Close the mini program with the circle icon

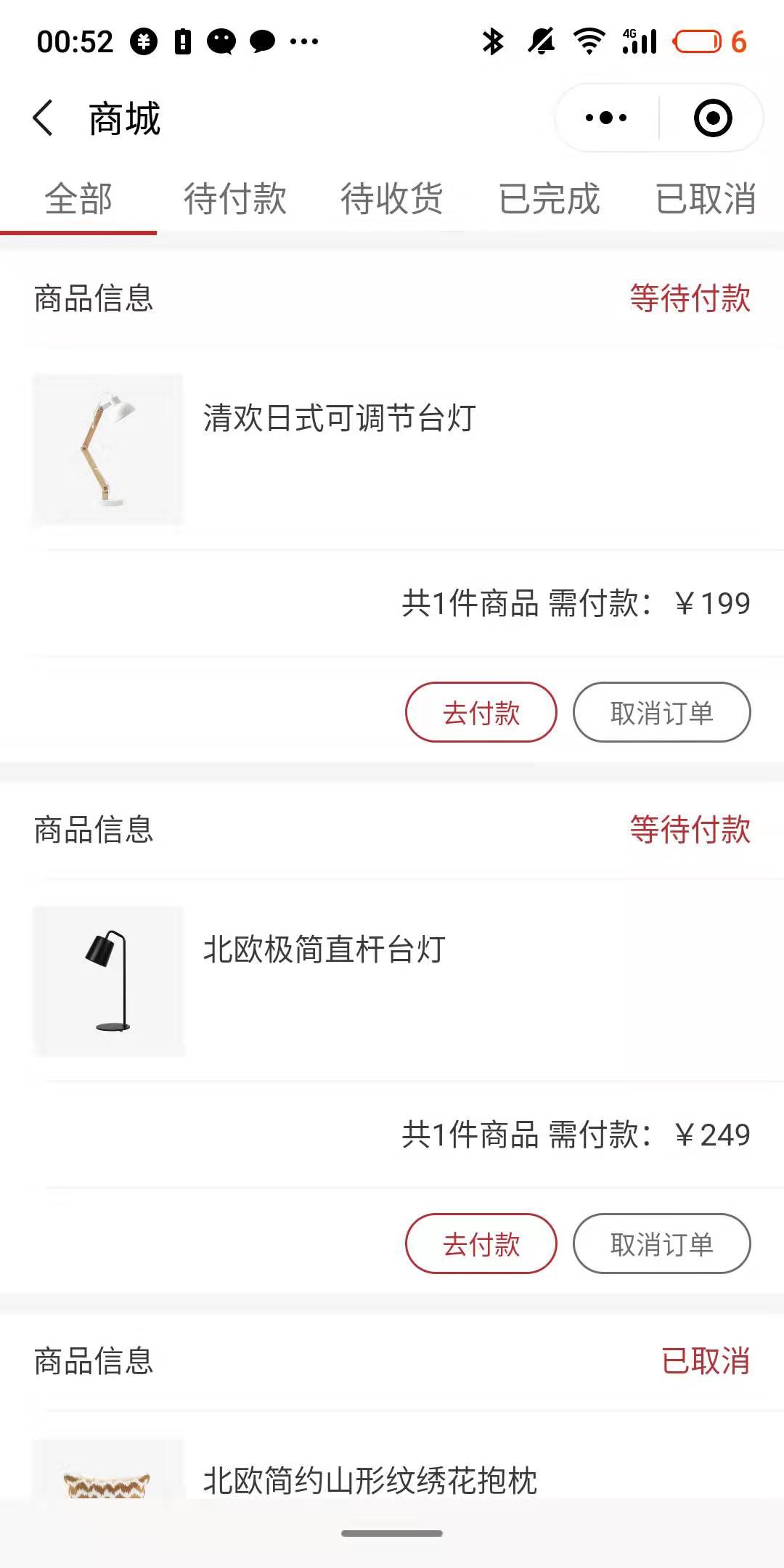(x=713, y=118)
